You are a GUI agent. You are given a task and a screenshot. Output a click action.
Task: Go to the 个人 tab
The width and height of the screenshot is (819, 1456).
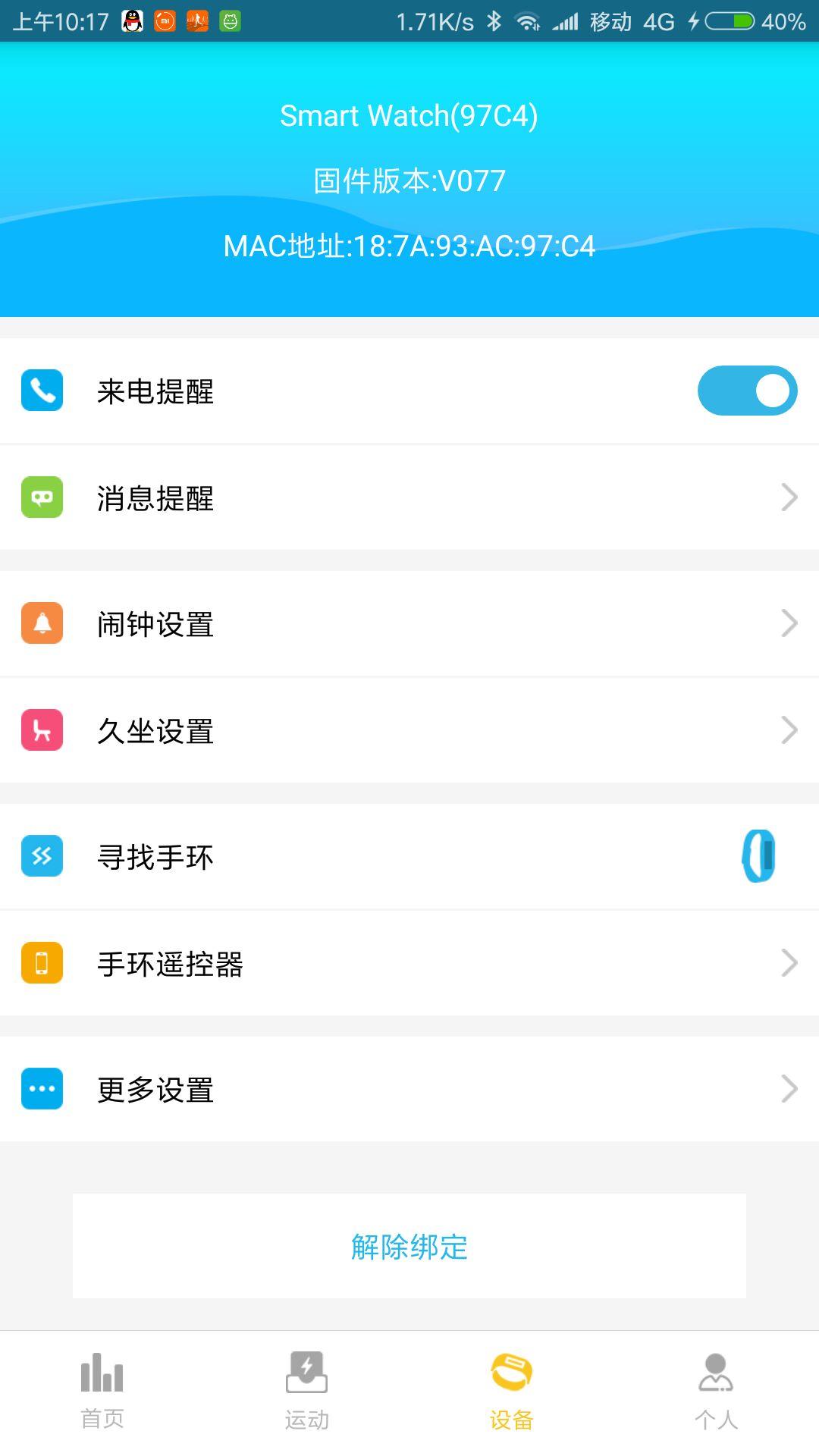(716, 1392)
